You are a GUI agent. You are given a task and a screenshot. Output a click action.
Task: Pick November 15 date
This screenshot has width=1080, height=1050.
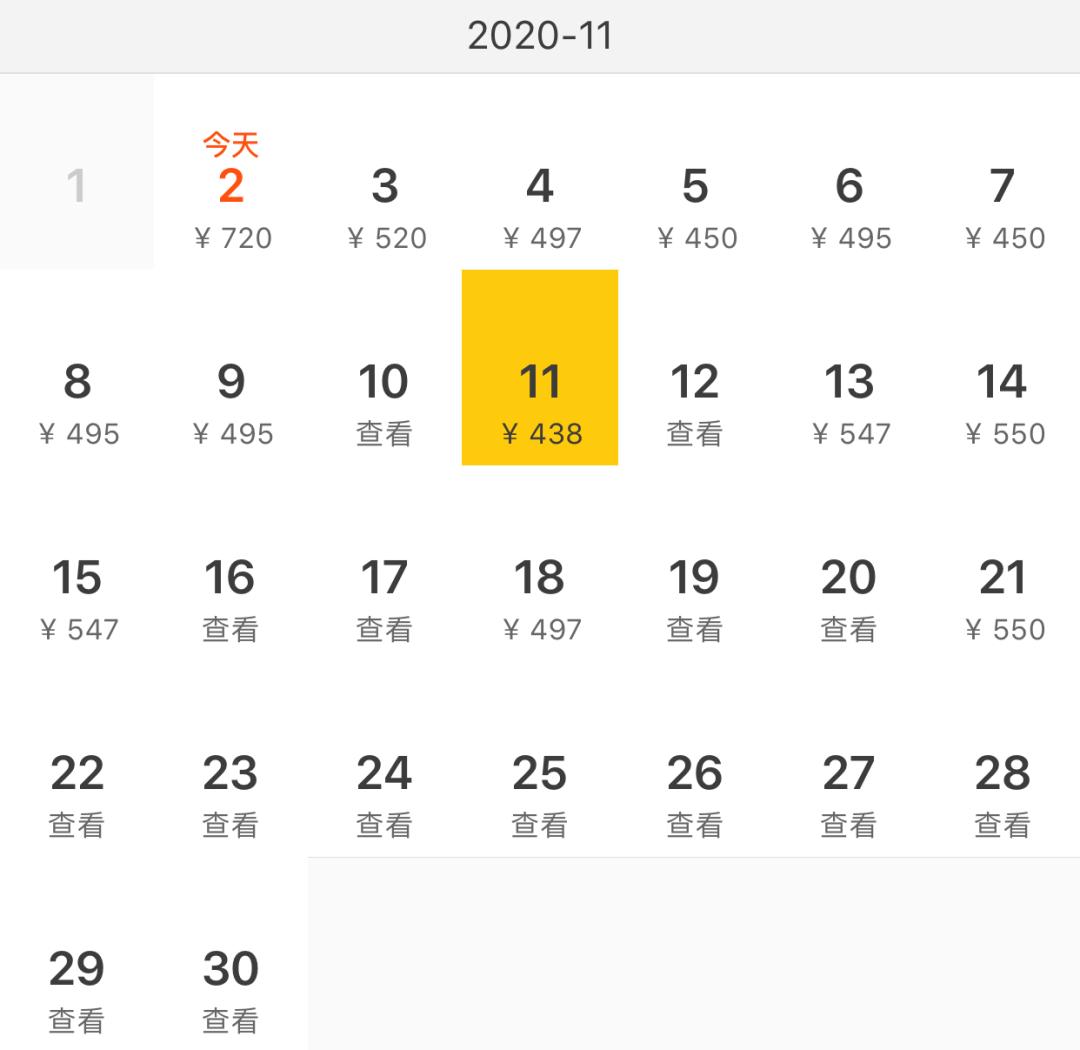tap(77, 596)
